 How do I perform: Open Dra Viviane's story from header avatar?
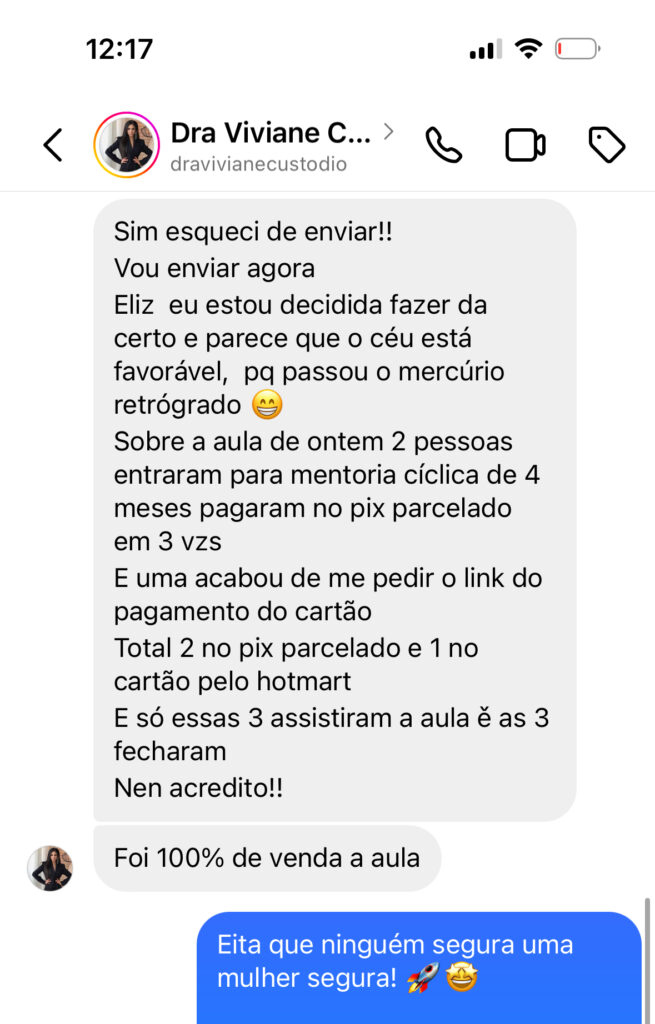[127, 144]
